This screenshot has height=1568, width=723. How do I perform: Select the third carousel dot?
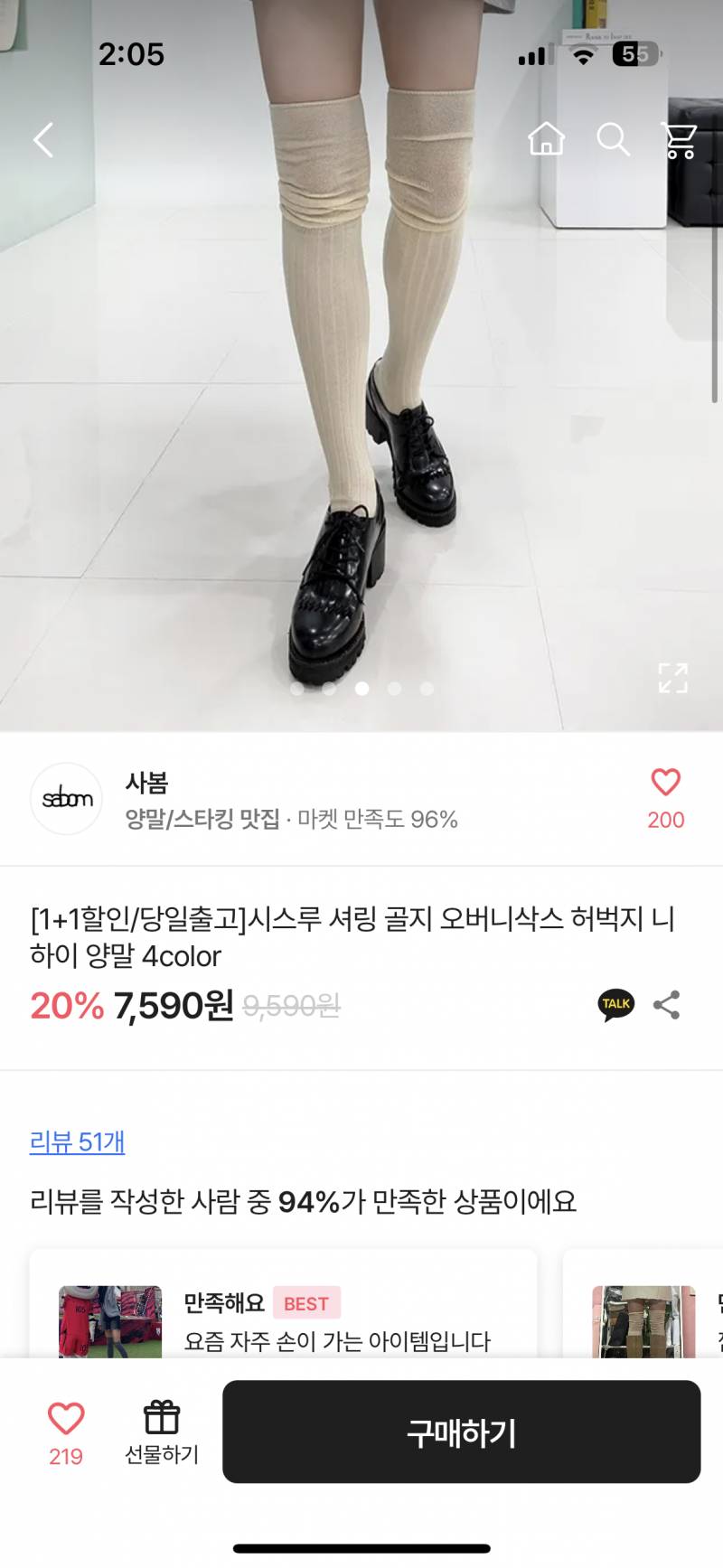[362, 689]
